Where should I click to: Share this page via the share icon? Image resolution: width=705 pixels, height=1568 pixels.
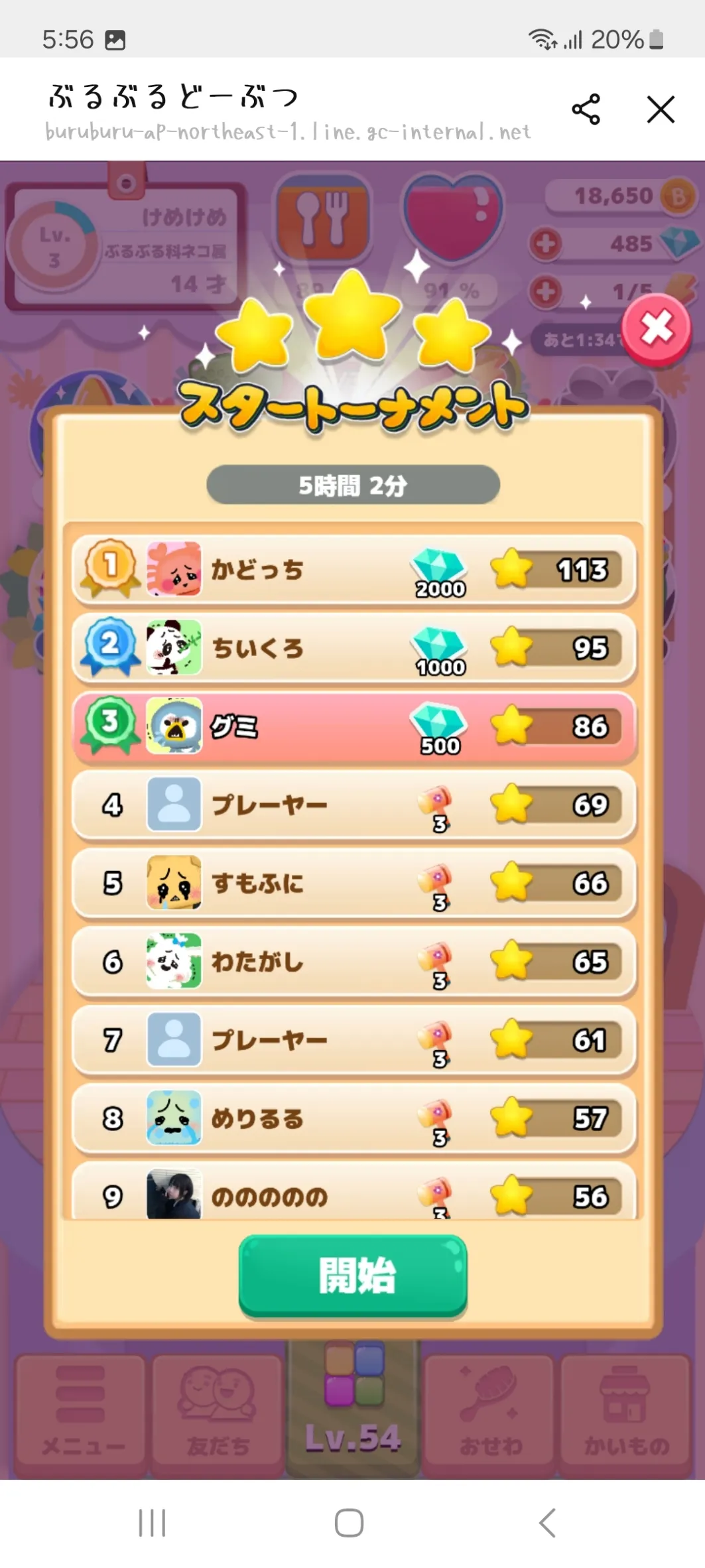coord(586,109)
